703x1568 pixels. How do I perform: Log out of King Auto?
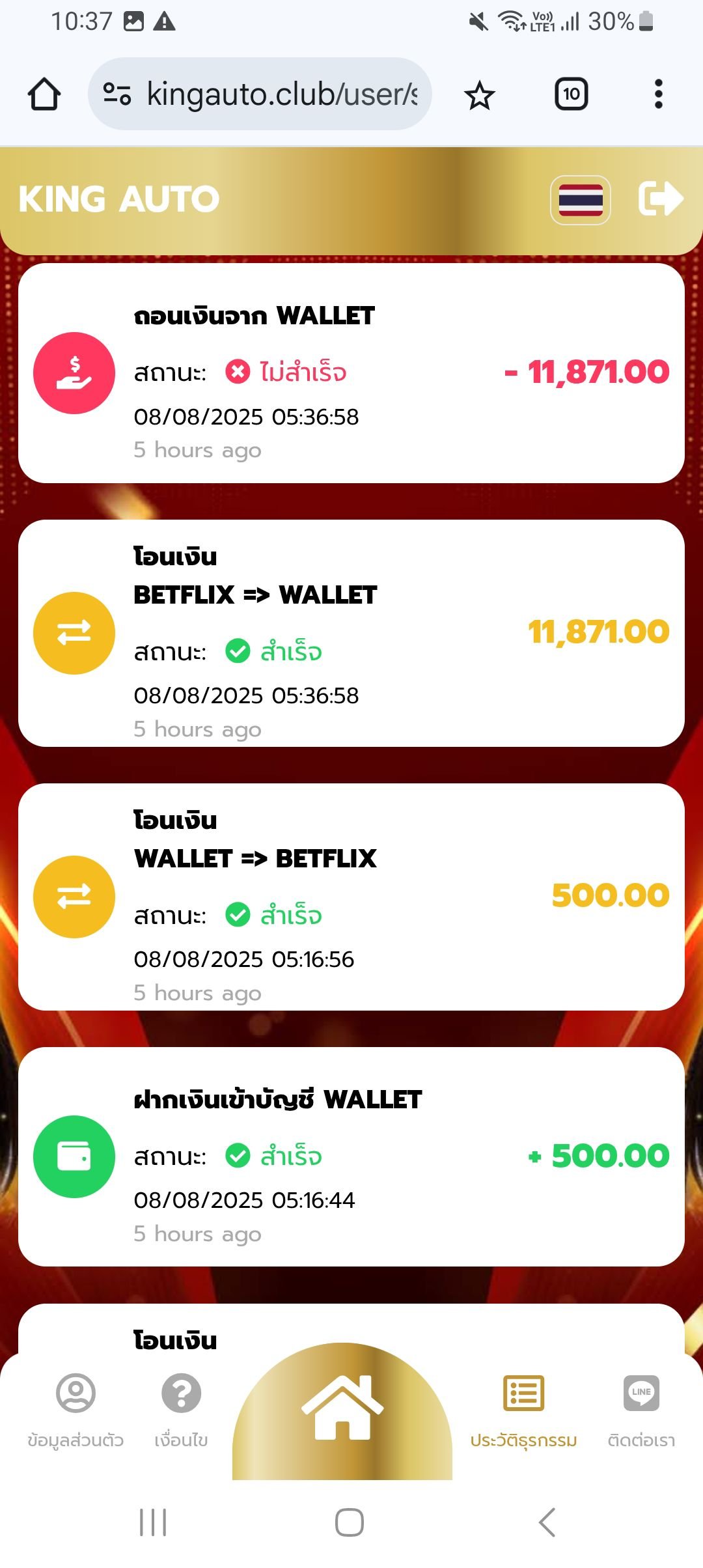point(660,199)
